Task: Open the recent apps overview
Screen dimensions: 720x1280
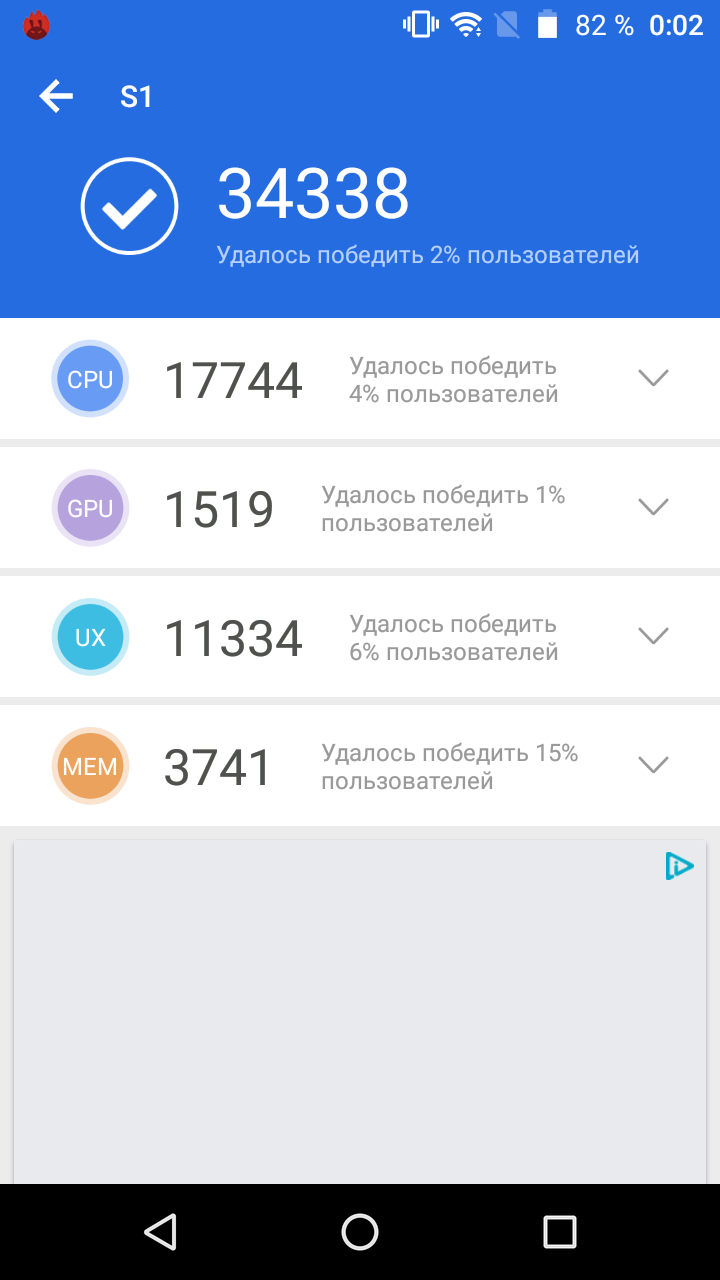Action: [x=560, y=1232]
